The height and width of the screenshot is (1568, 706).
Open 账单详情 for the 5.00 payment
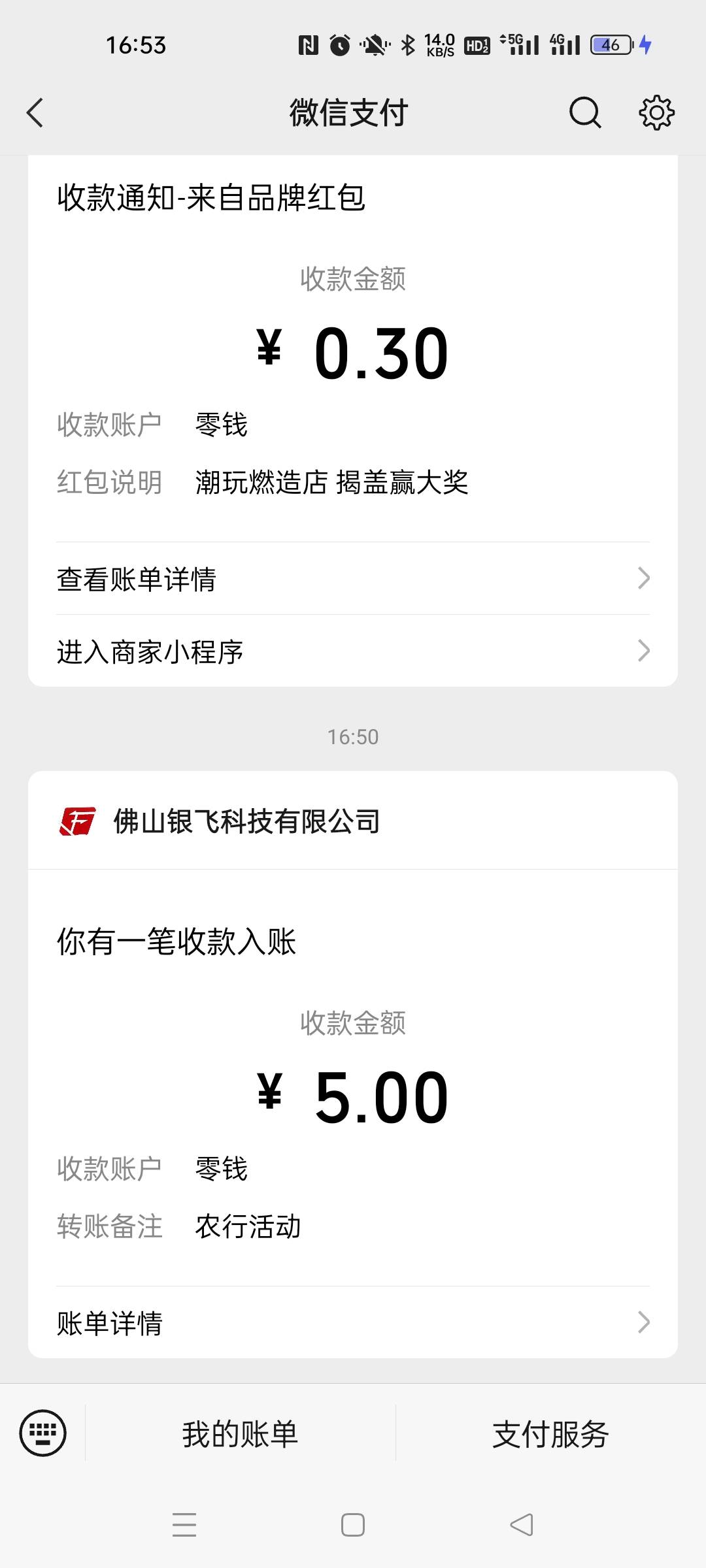click(353, 1323)
